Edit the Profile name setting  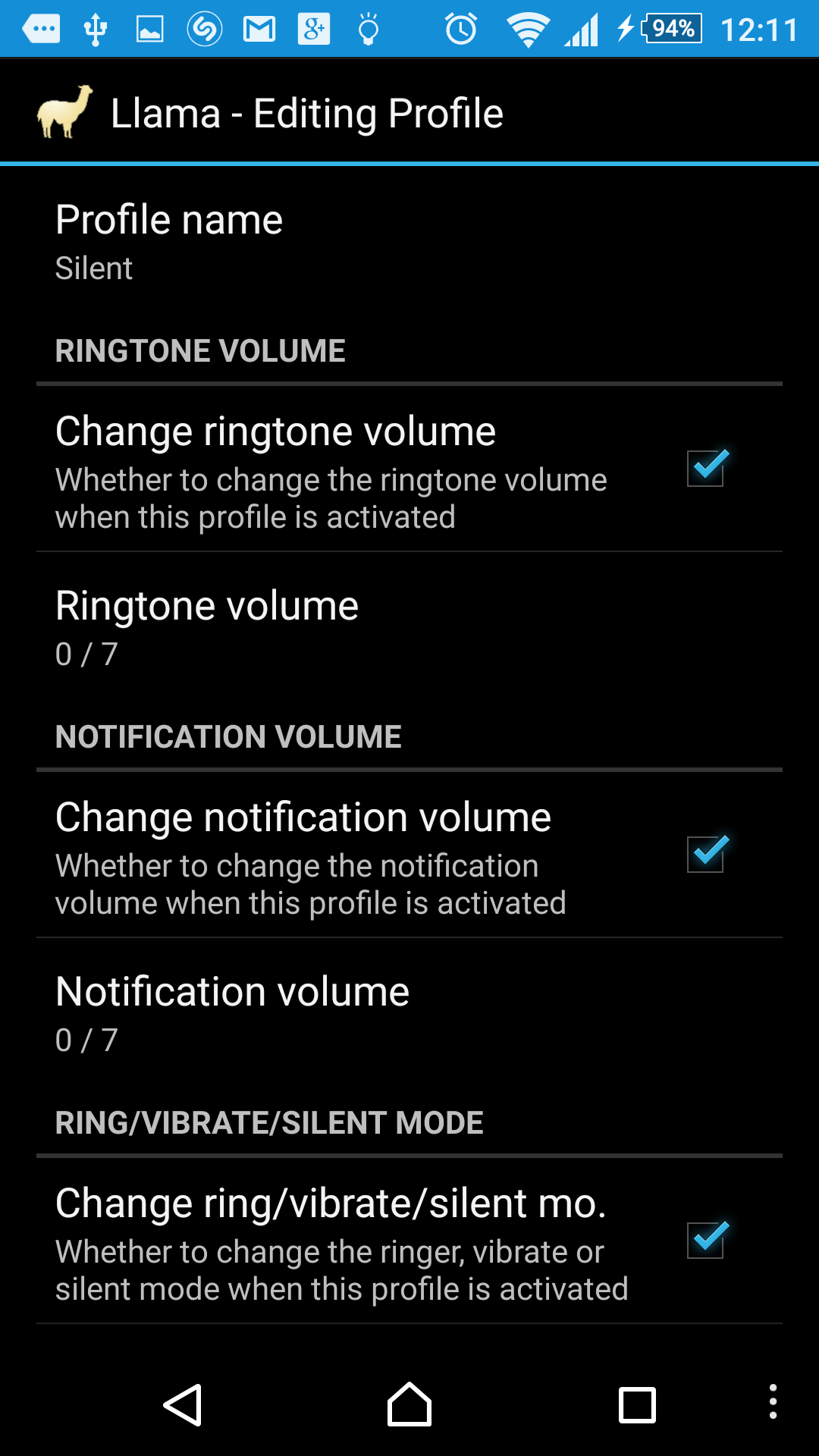point(409,243)
